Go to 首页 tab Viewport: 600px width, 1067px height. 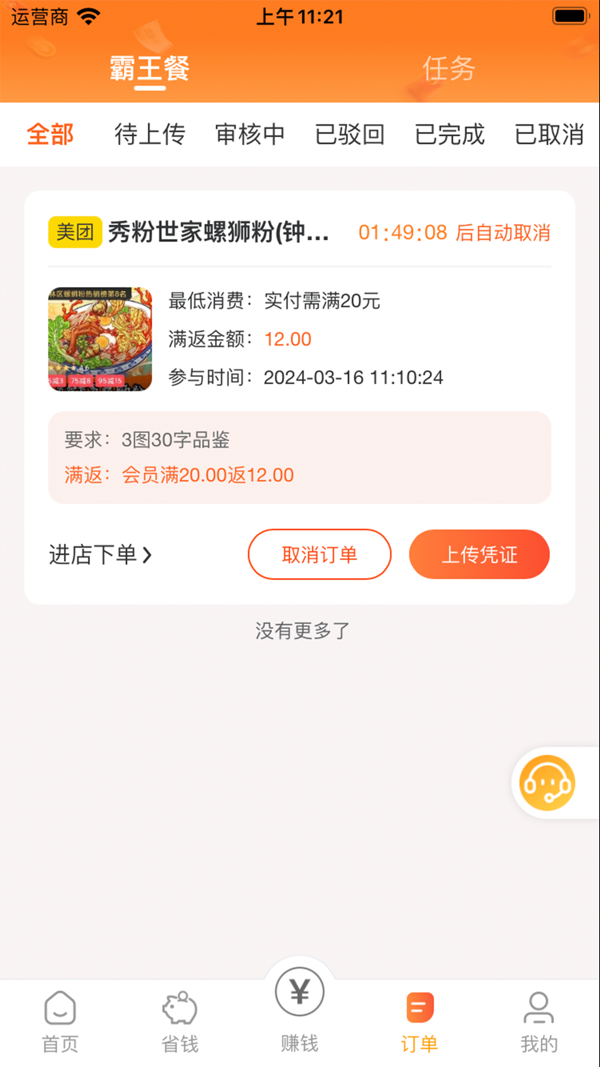[60, 1022]
